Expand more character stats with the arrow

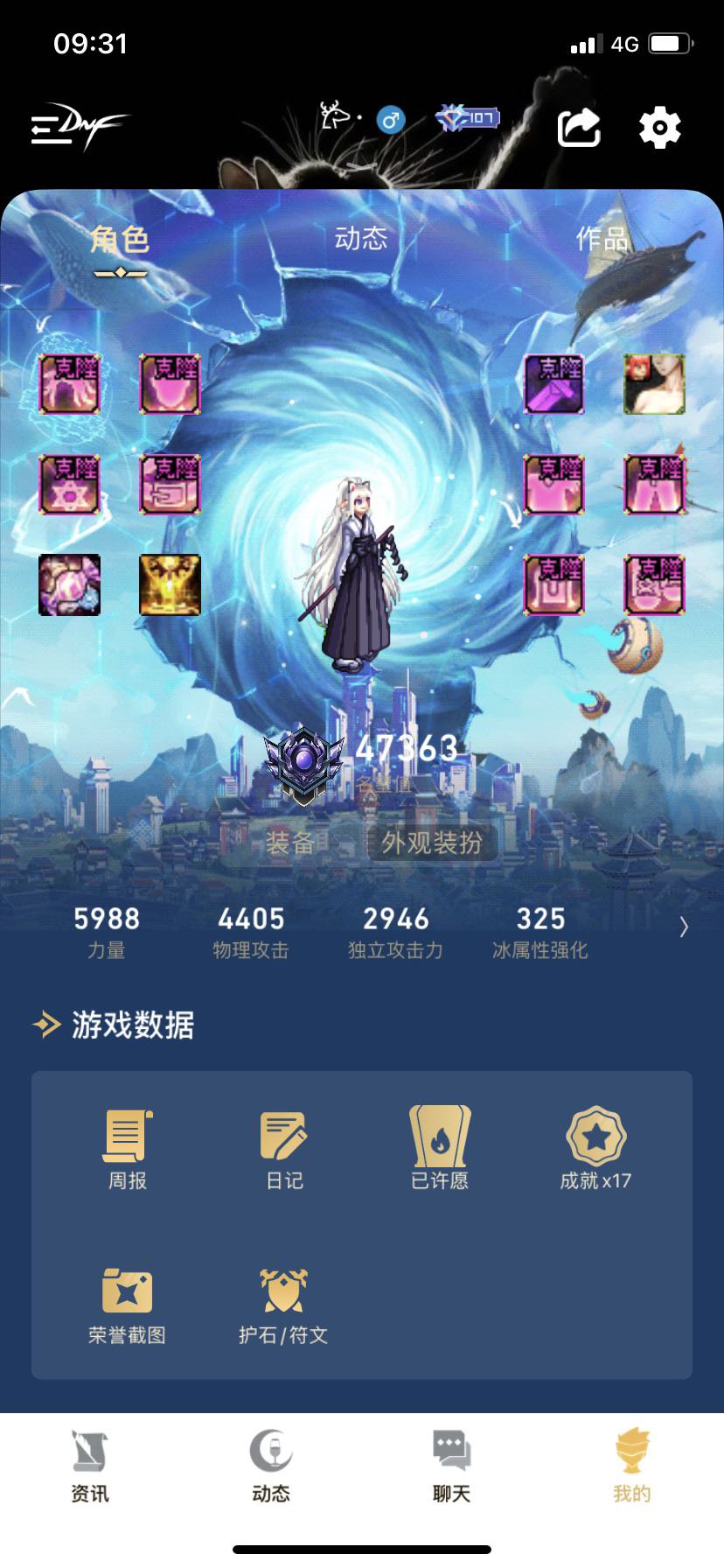[684, 927]
